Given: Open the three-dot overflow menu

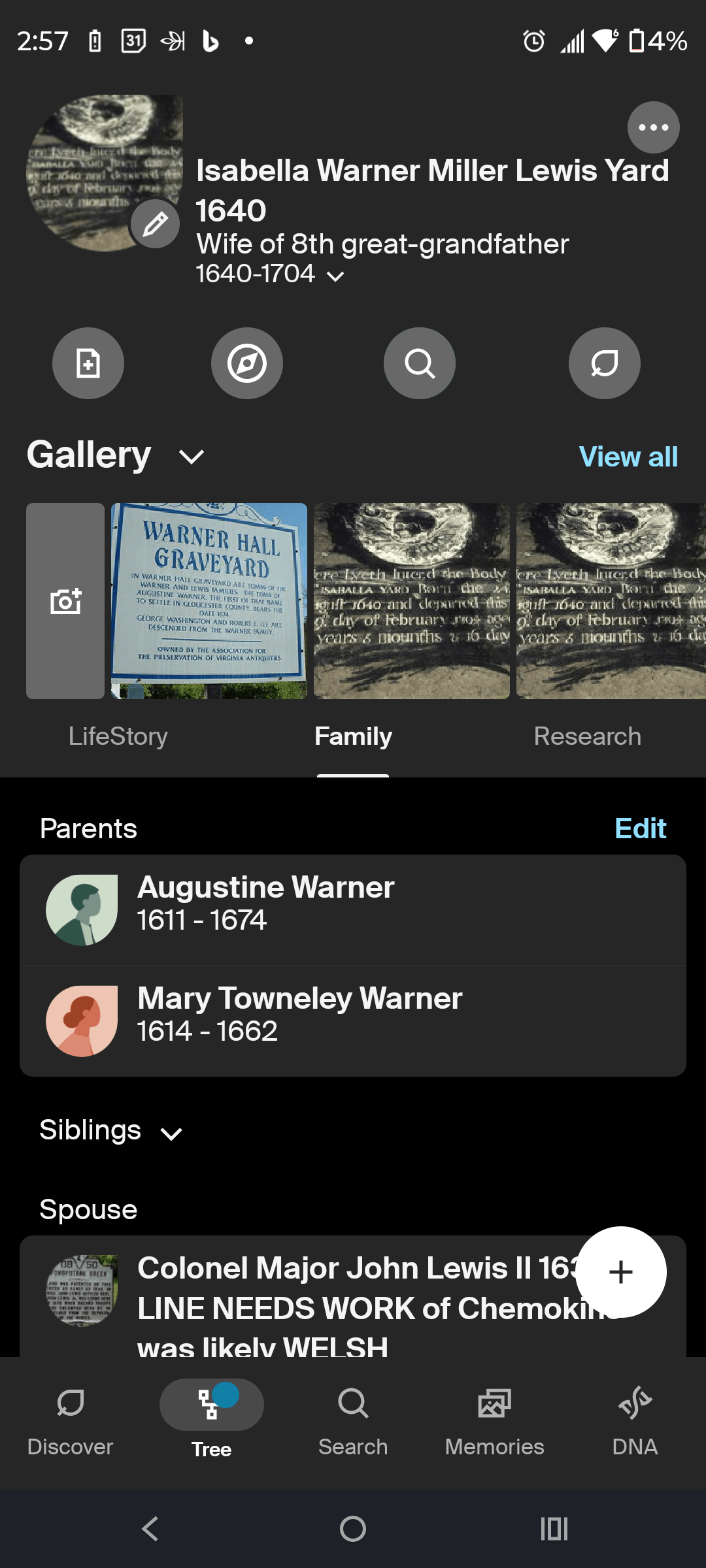Looking at the screenshot, I should point(653,127).
